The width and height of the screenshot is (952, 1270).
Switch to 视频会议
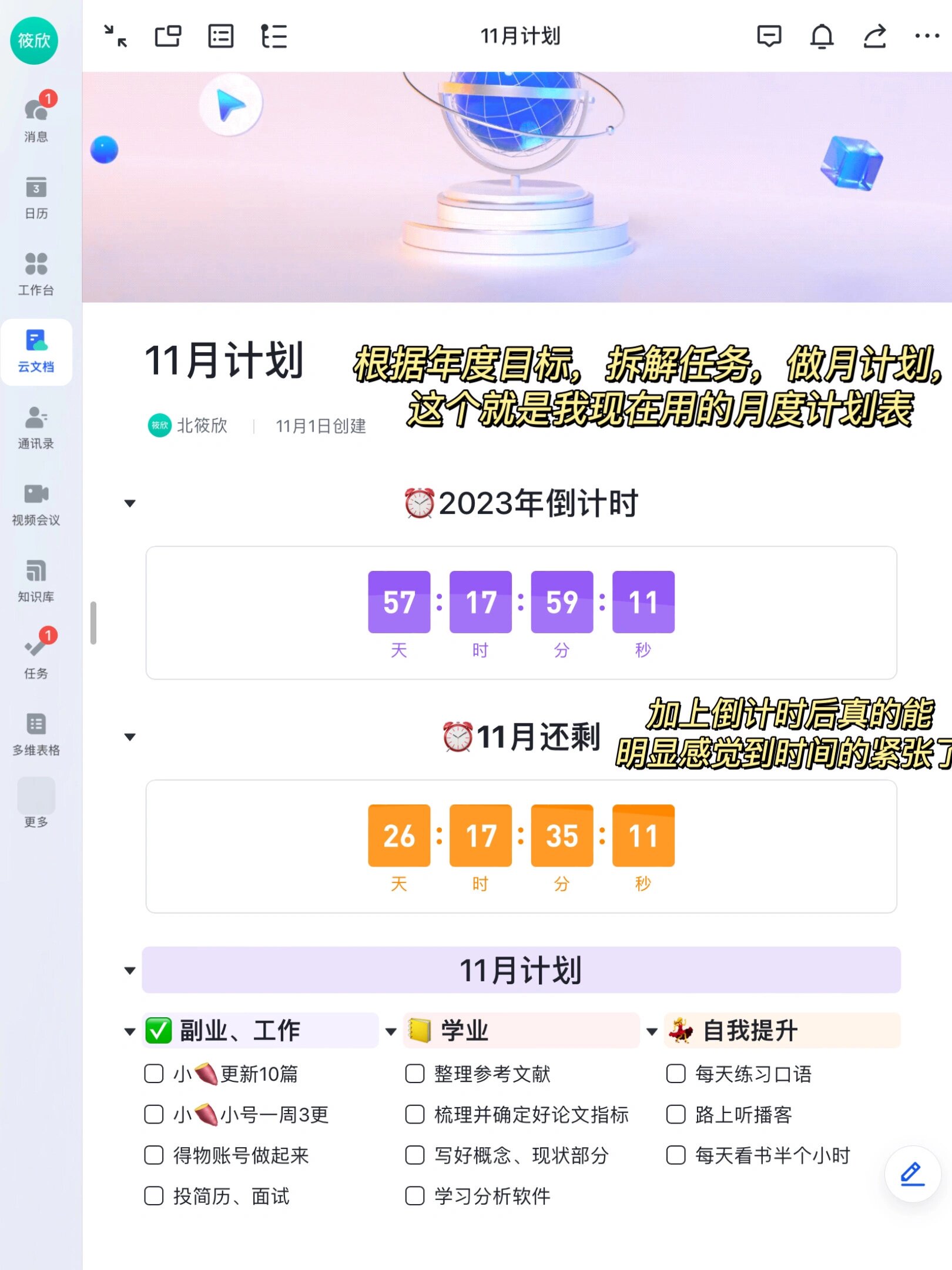point(36,504)
